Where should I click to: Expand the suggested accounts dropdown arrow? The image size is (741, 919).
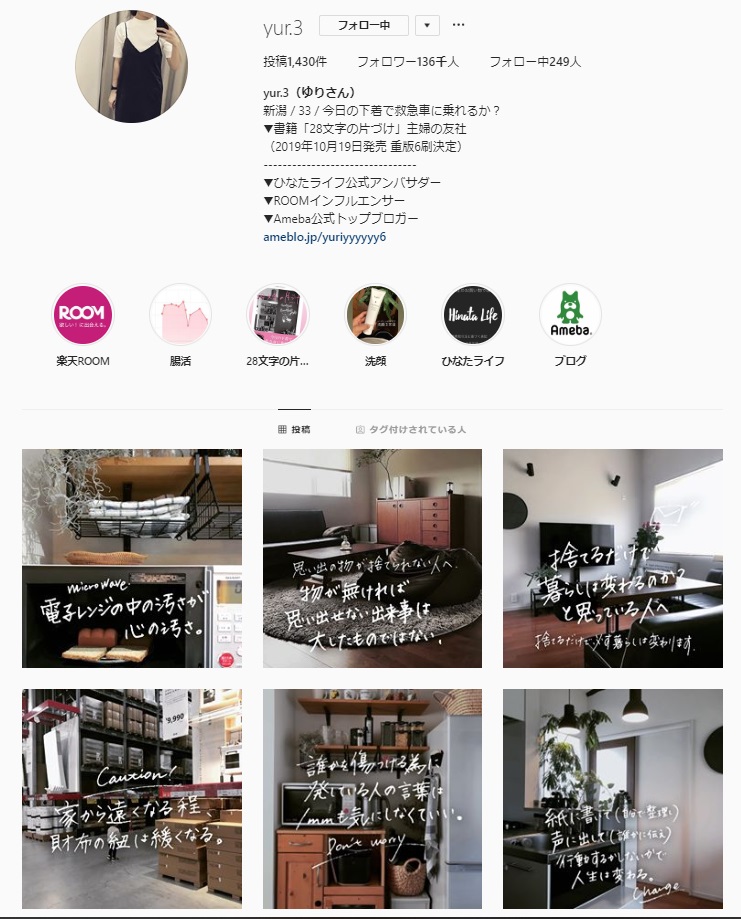[427, 25]
